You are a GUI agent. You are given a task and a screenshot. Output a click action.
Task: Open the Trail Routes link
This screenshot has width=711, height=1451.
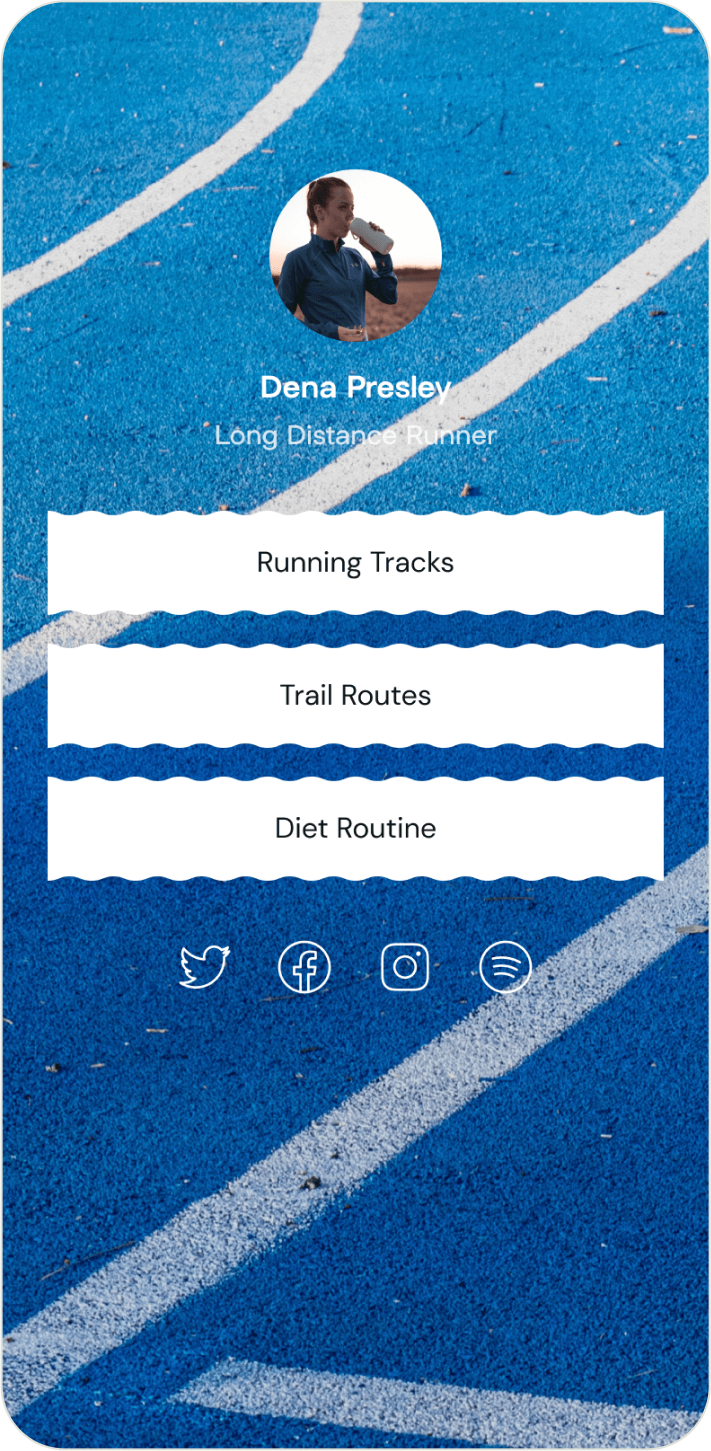[355, 696]
